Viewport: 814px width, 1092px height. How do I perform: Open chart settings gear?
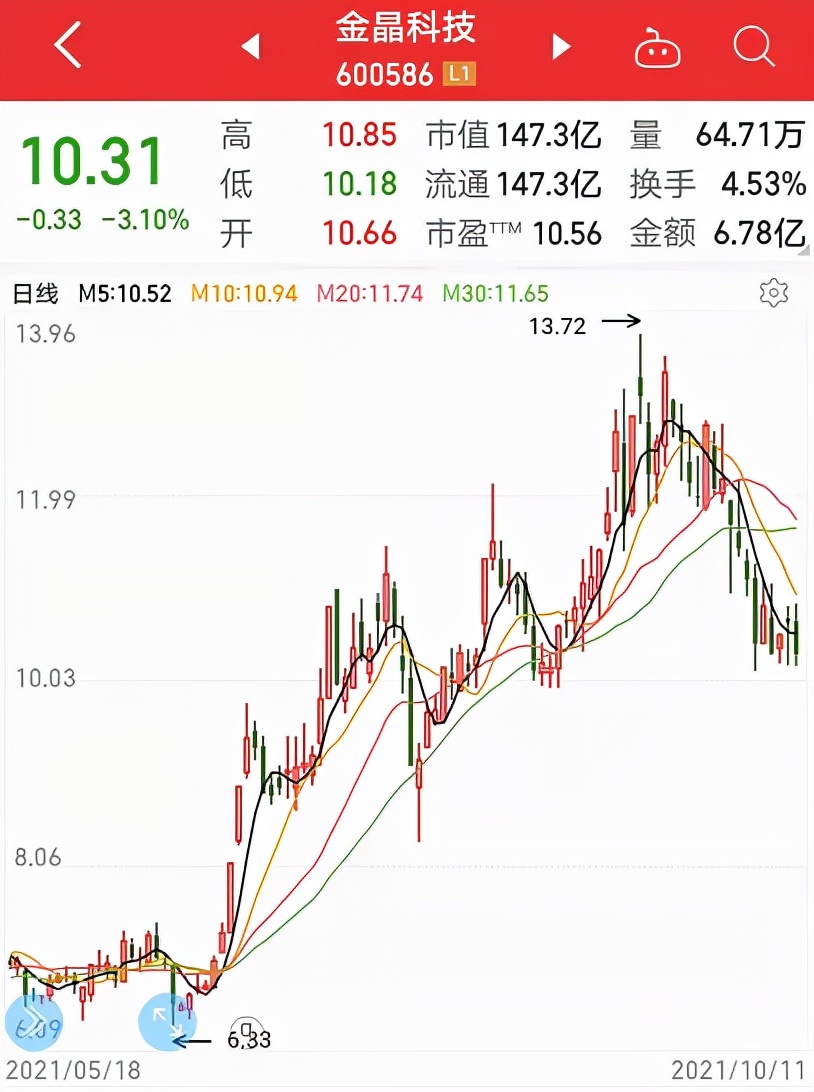(774, 293)
